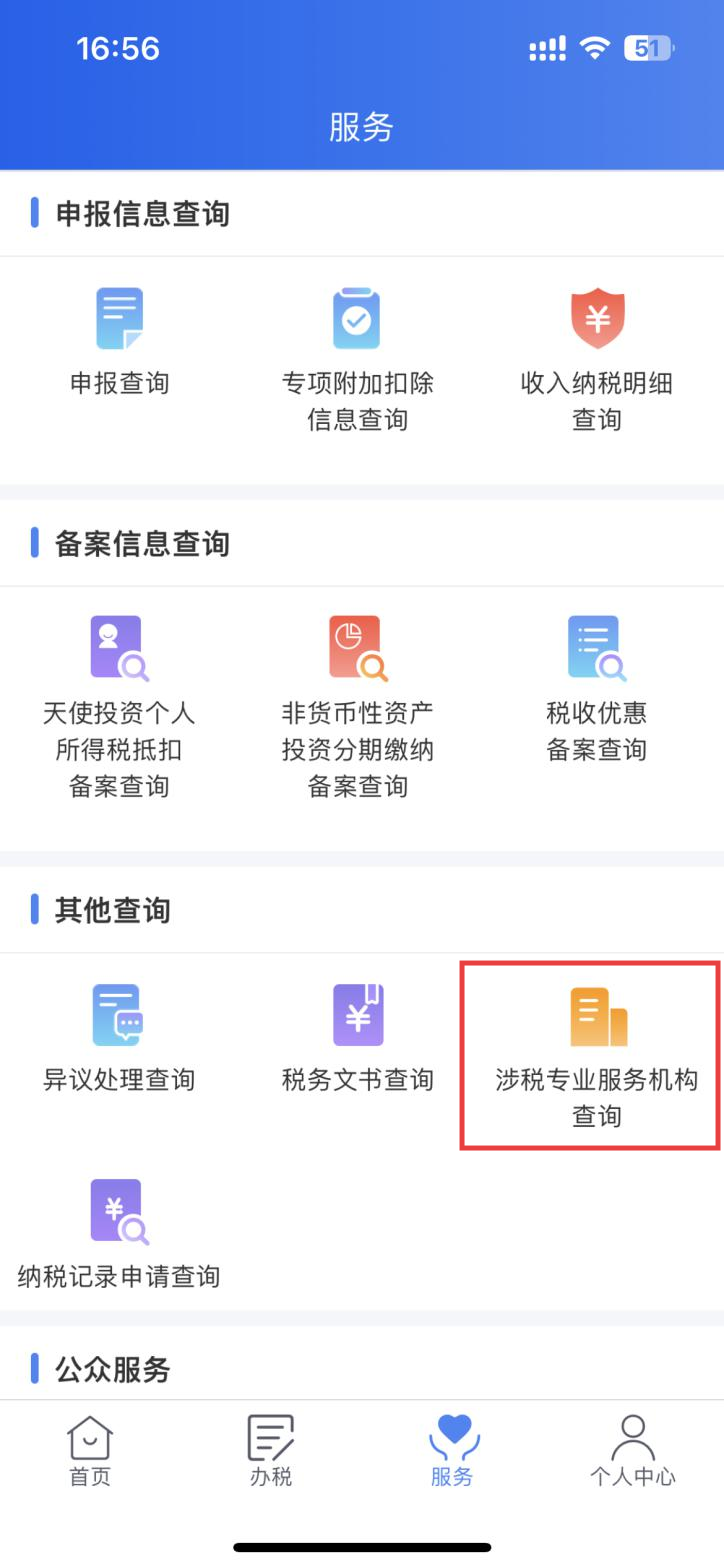Go to the 个人中心 tab

[x=633, y=1451]
